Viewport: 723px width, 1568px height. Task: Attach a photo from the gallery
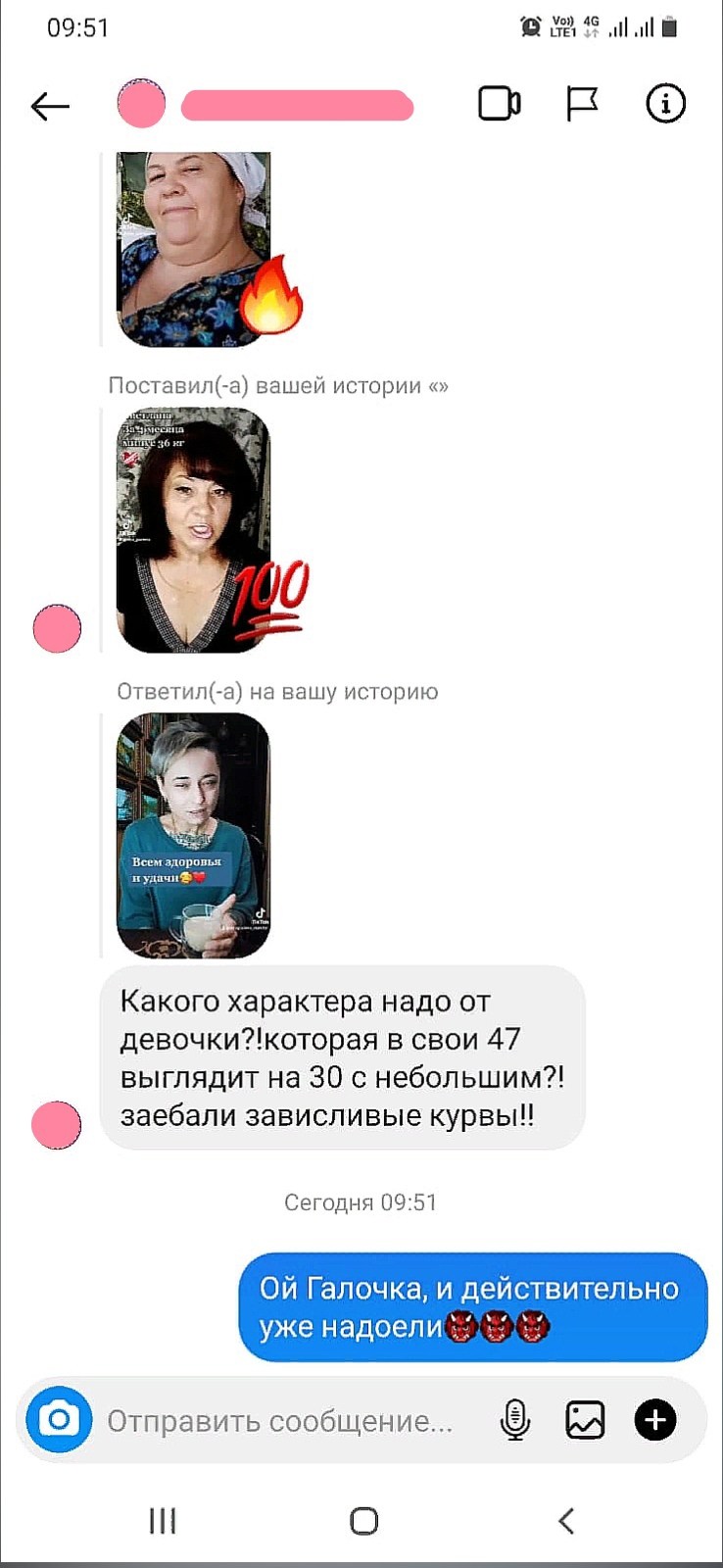pyautogui.click(x=585, y=1420)
